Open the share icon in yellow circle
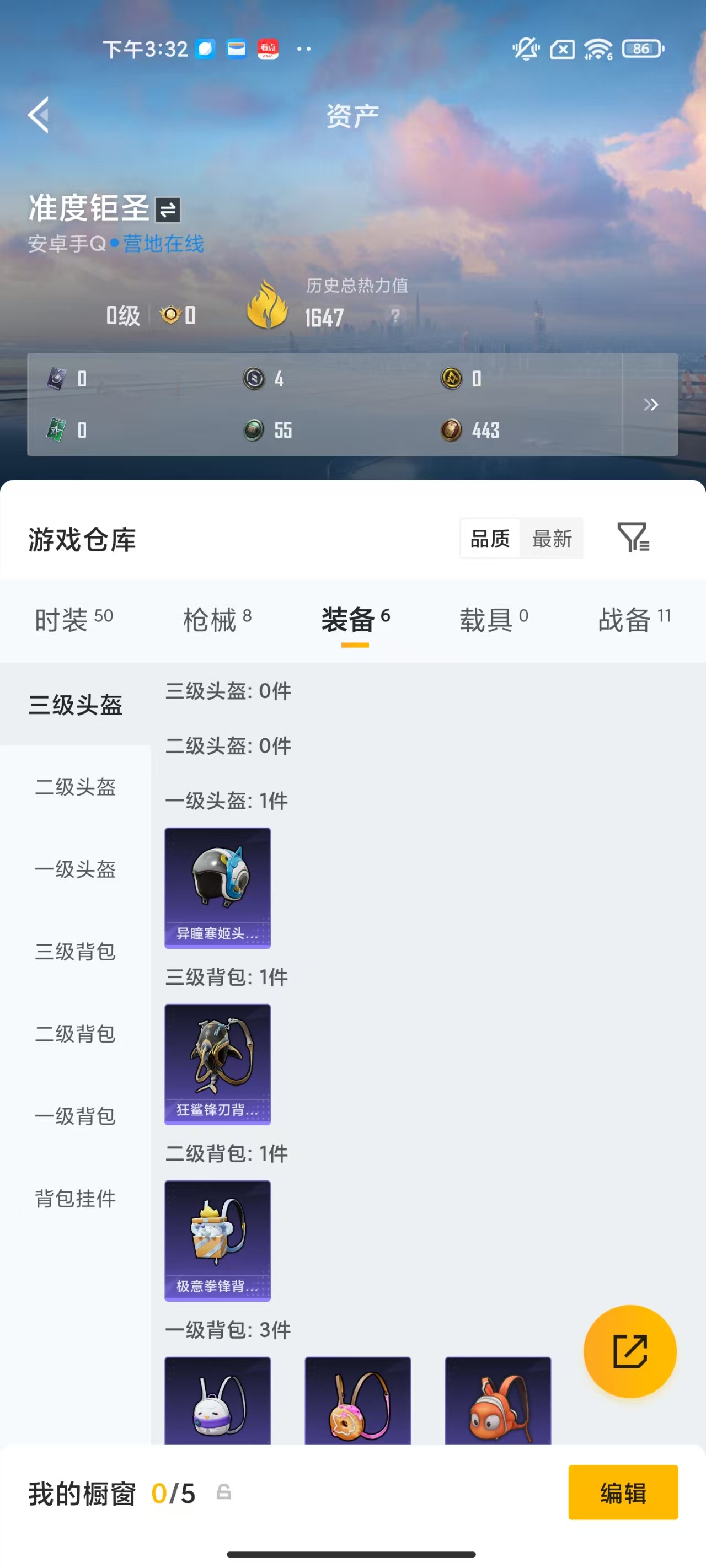 tap(630, 1351)
